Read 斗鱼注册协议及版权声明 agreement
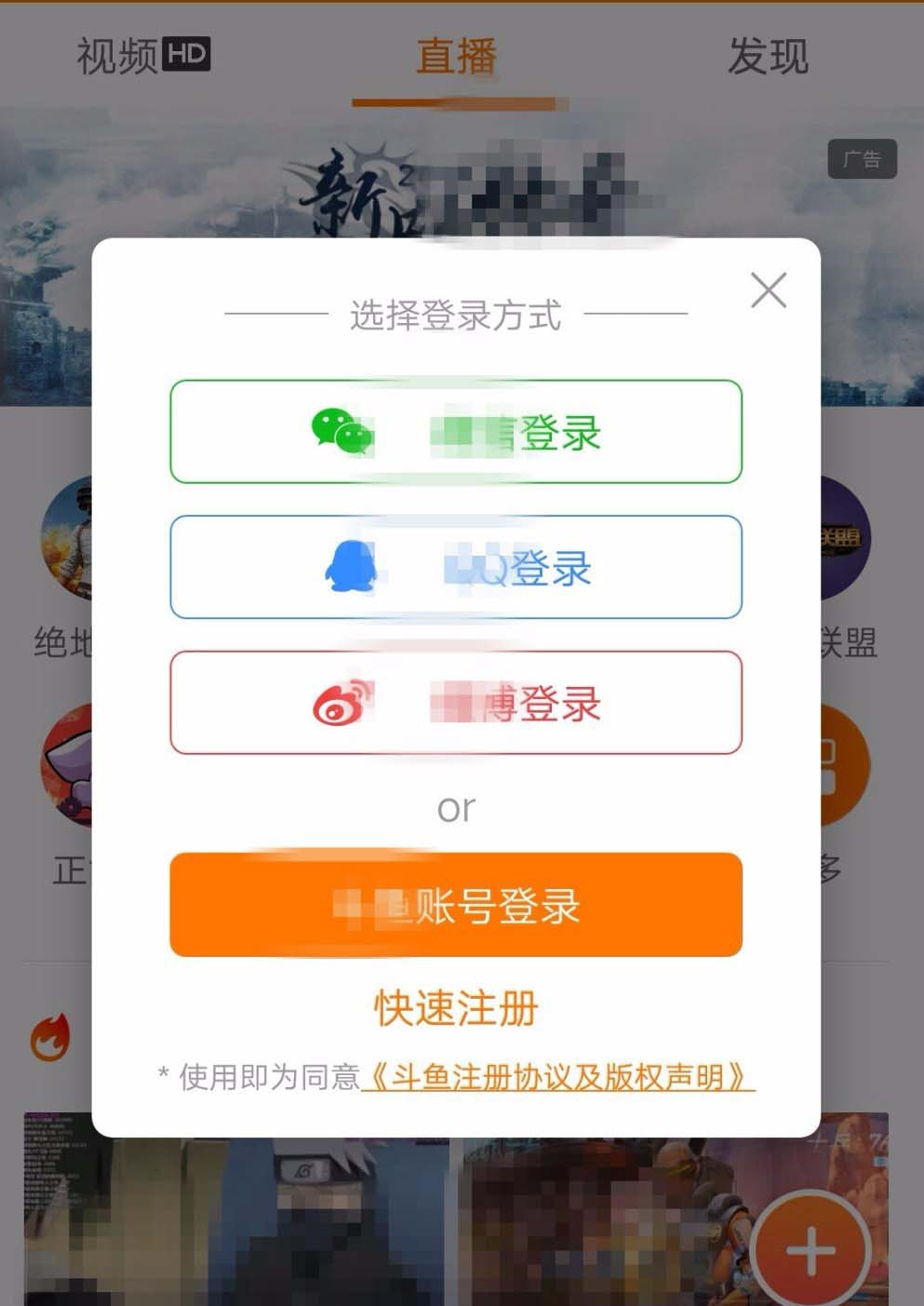The height and width of the screenshot is (1306, 924). click(557, 1077)
